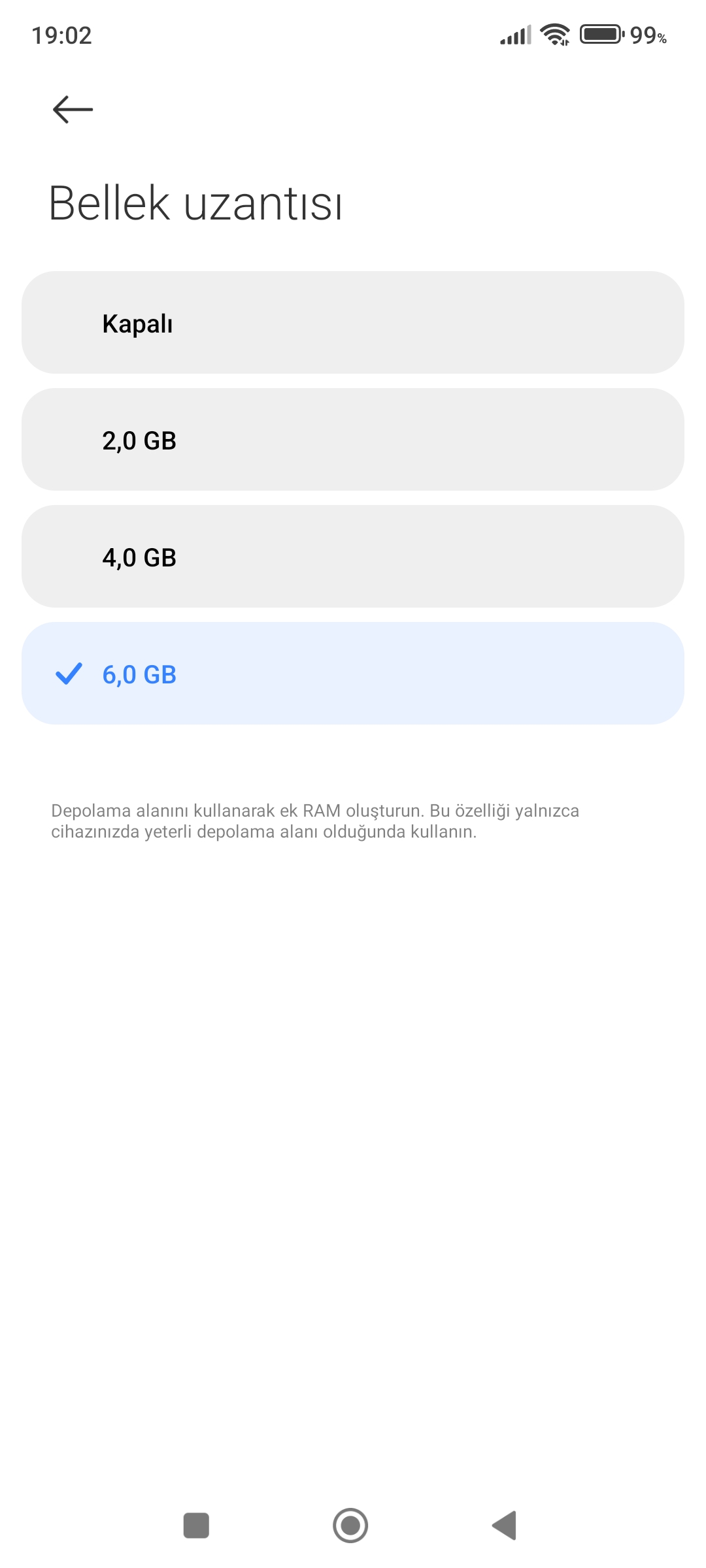The width and height of the screenshot is (706, 1568).
Task: Choose 2,0 GB memory extension
Action: 353,440
